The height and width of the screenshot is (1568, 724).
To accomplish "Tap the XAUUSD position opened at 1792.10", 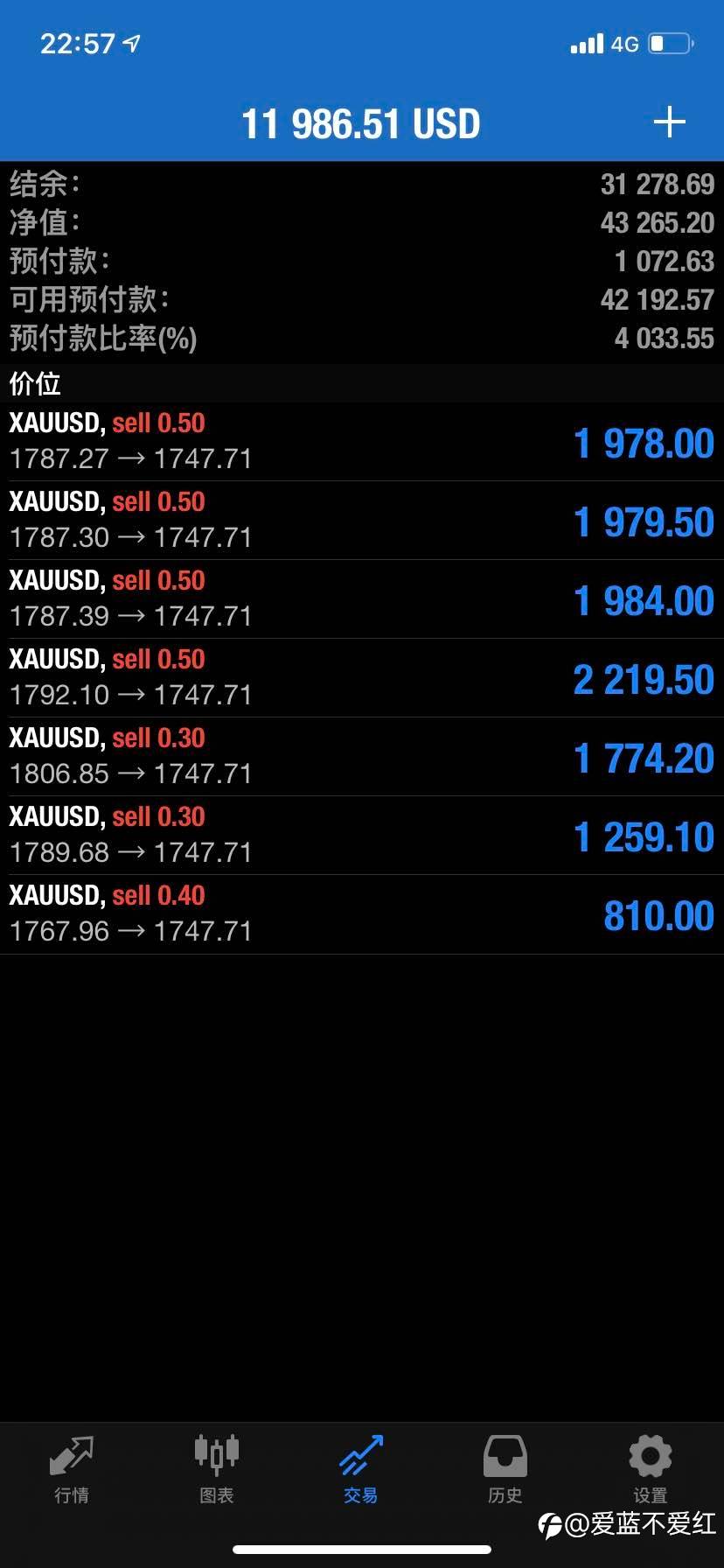I will pos(362,677).
